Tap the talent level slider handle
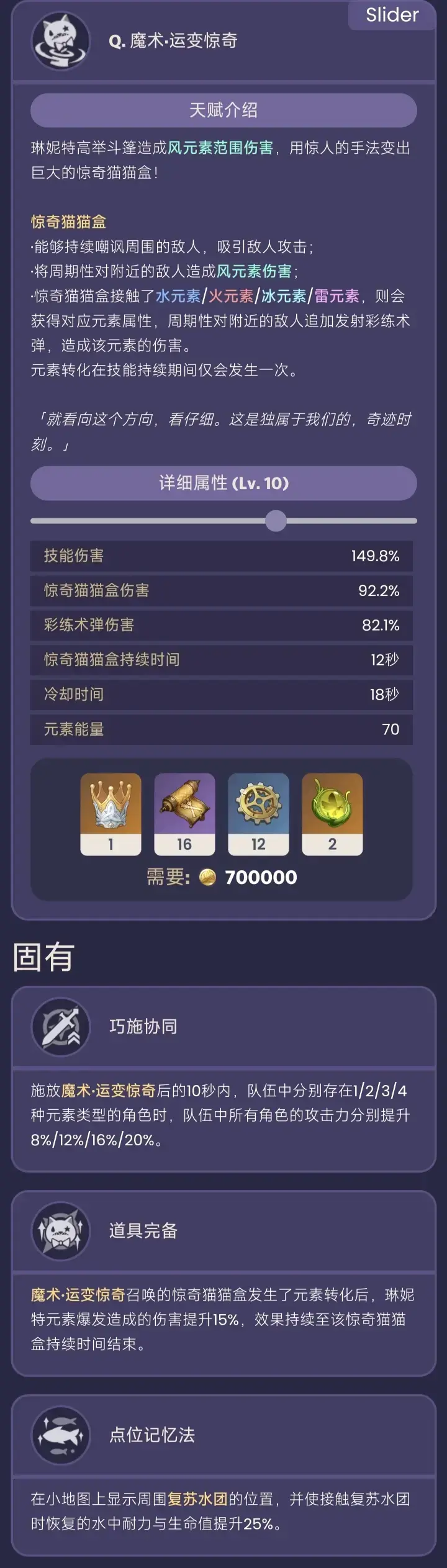Viewport: 447px width, 1568px height. tap(276, 521)
